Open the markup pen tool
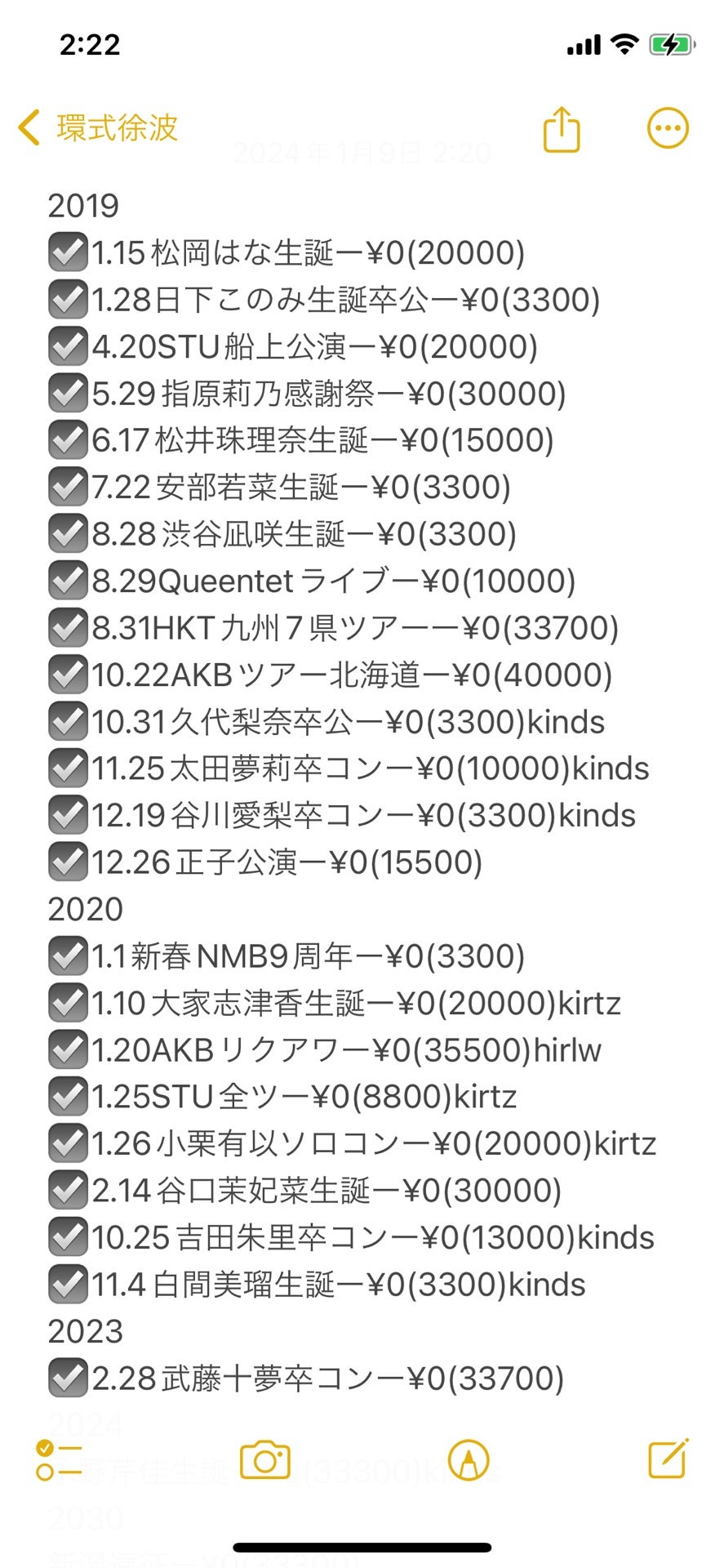The image size is (724, 1568). [469, 1460]
